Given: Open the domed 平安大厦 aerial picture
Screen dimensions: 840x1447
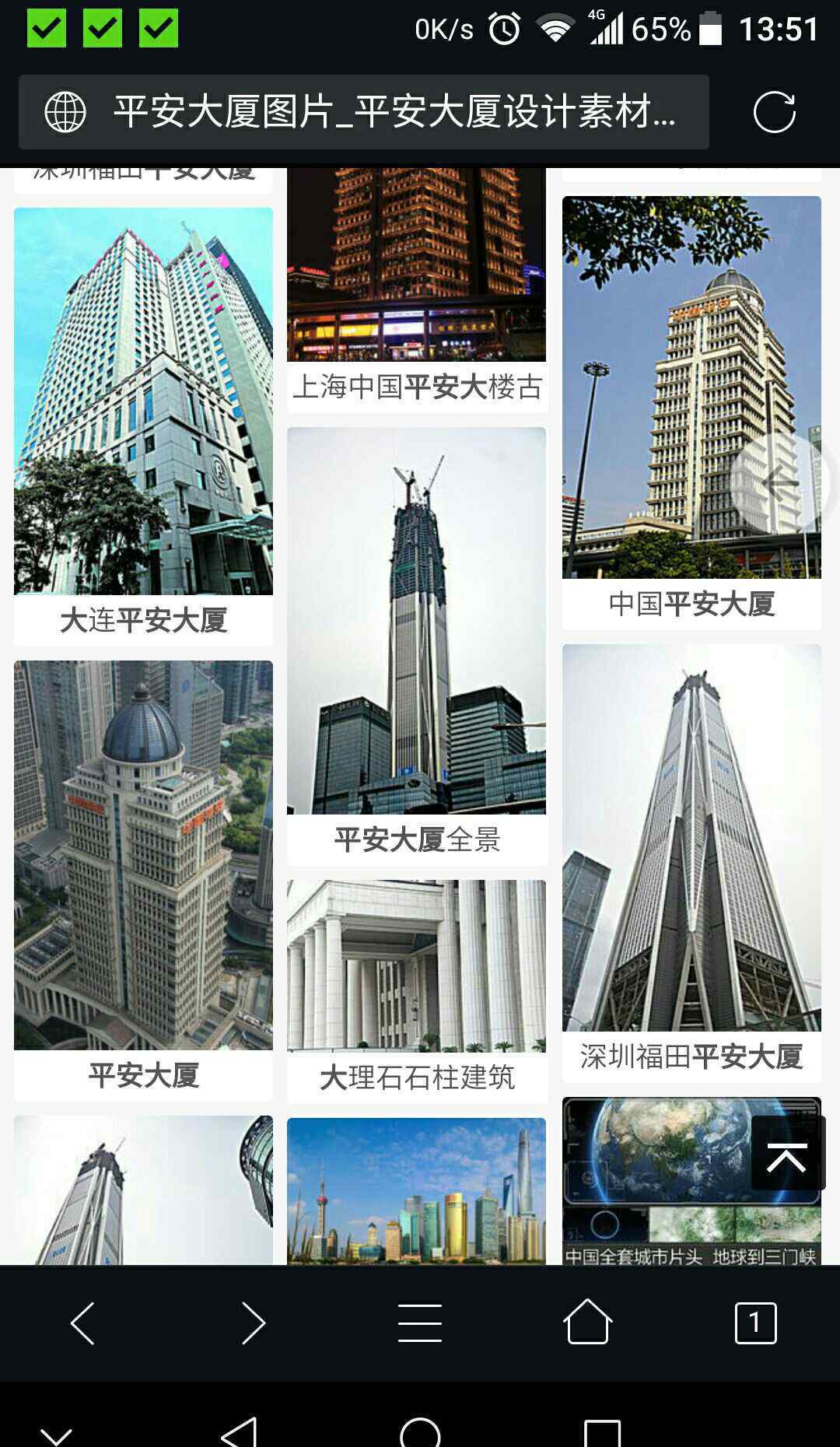Looking at the screenshot, I should pos(143,855).
